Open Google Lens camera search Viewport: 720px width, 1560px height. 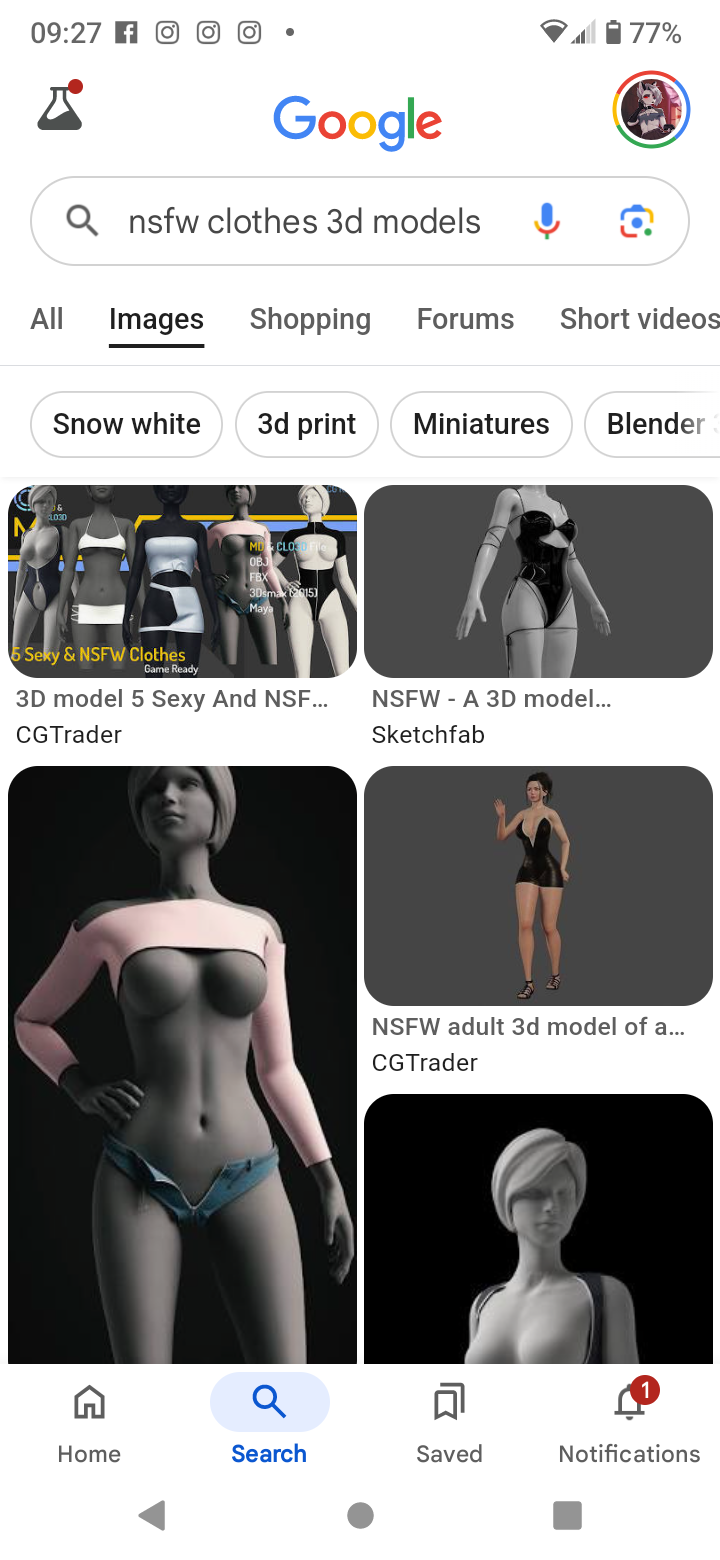coord(636,221)
